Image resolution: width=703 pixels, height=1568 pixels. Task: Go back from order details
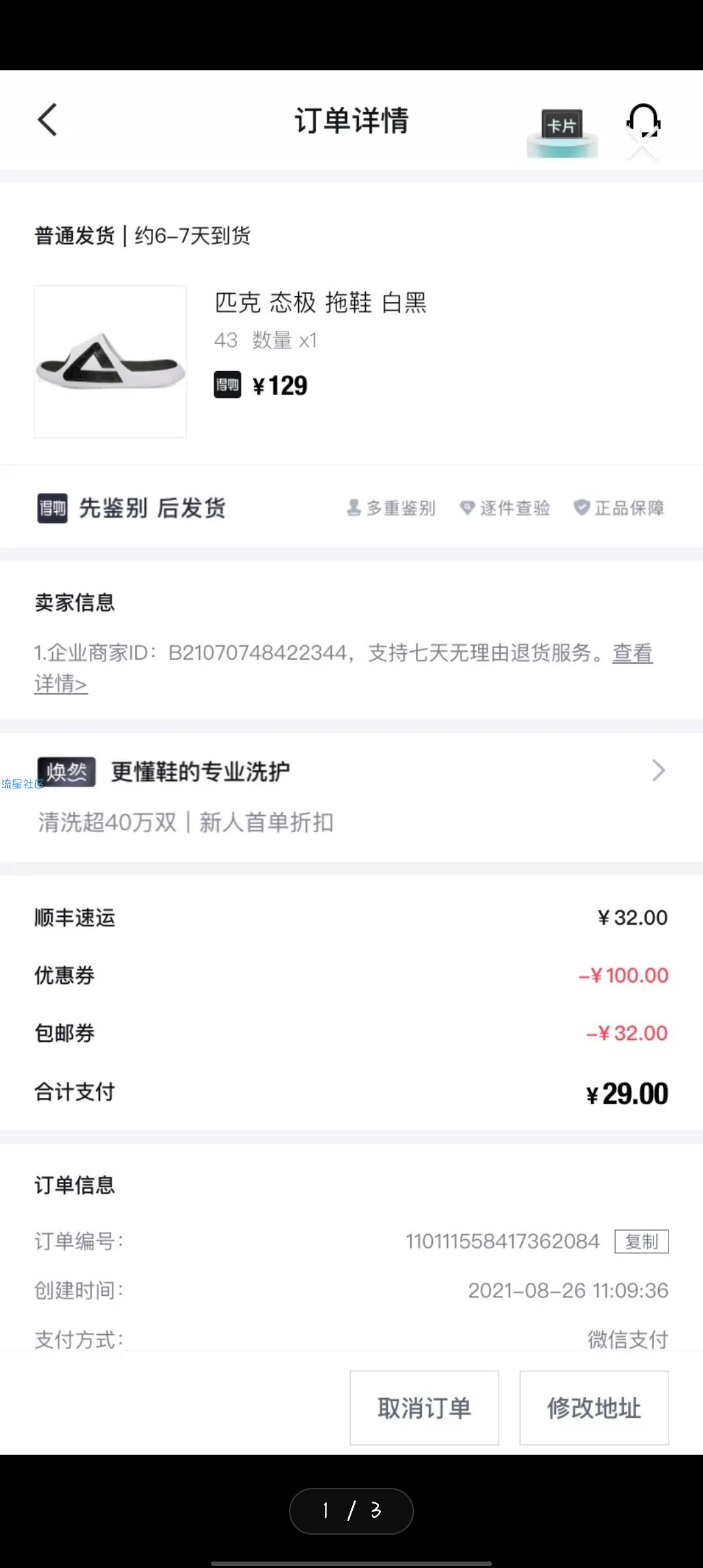[x=48, y=120]
